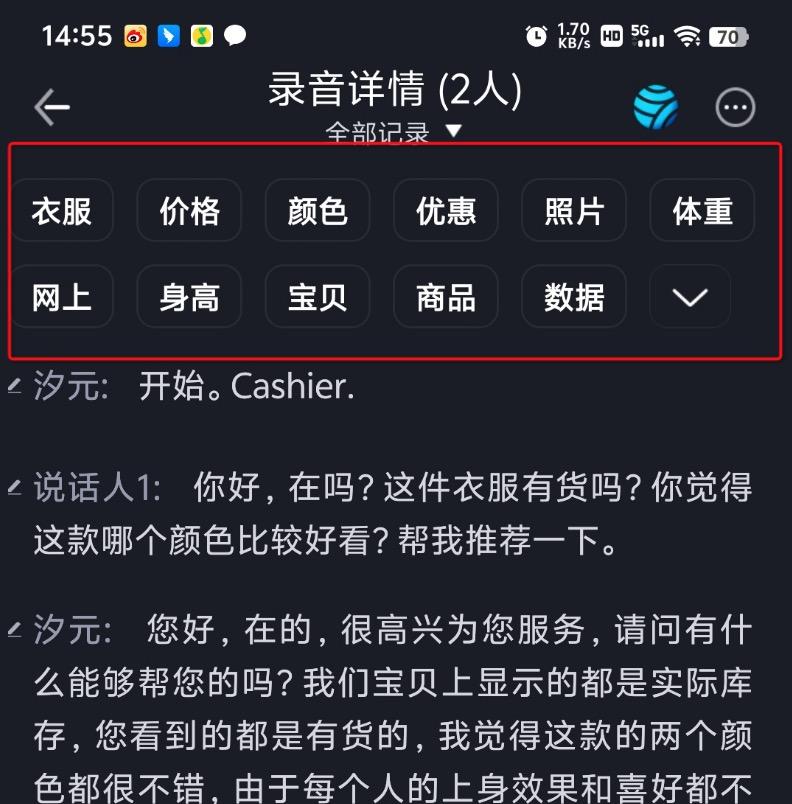The height and width of the screenshot is (804, 792).
Task: Open the three-dot more options menu
Action: 736,107
